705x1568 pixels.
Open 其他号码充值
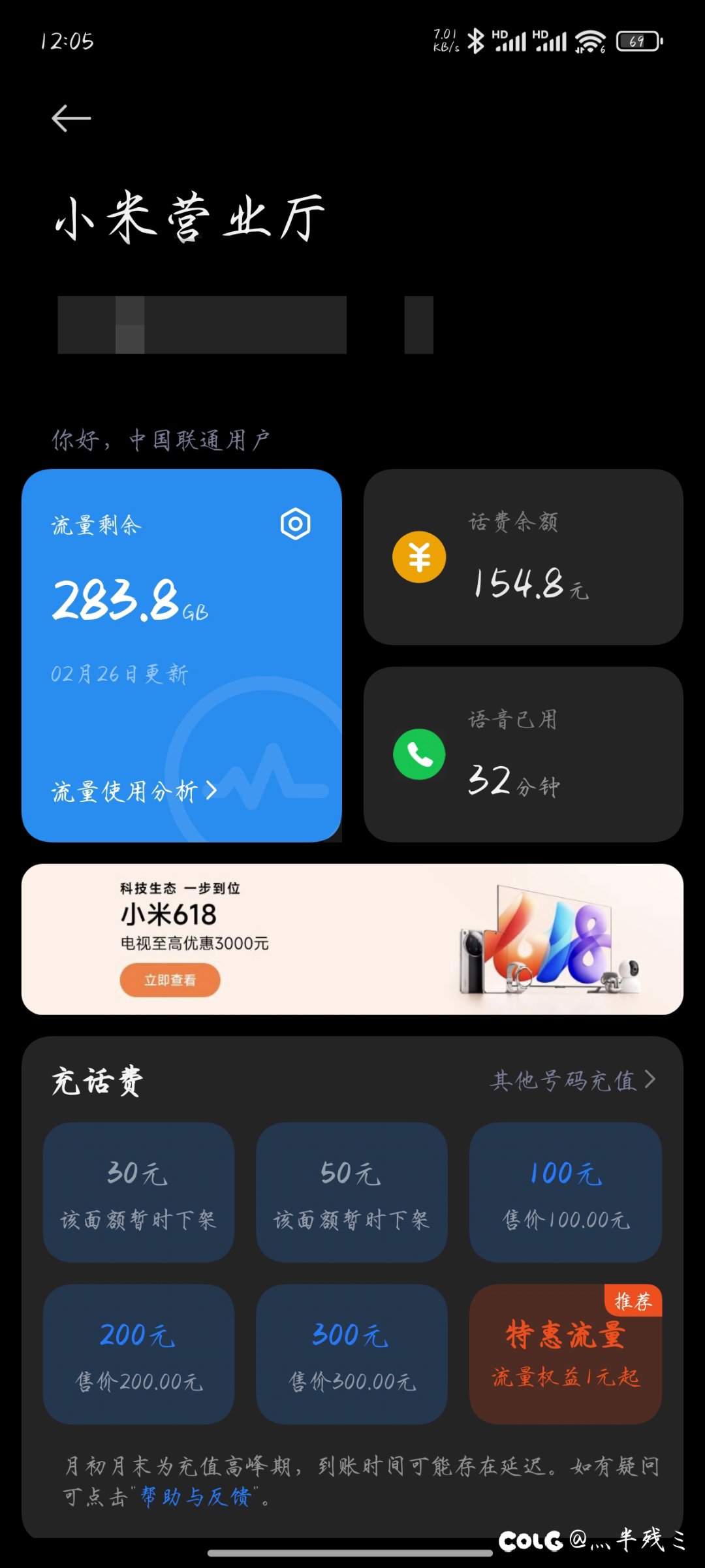pyautogui.click(x=573, y=1080)
